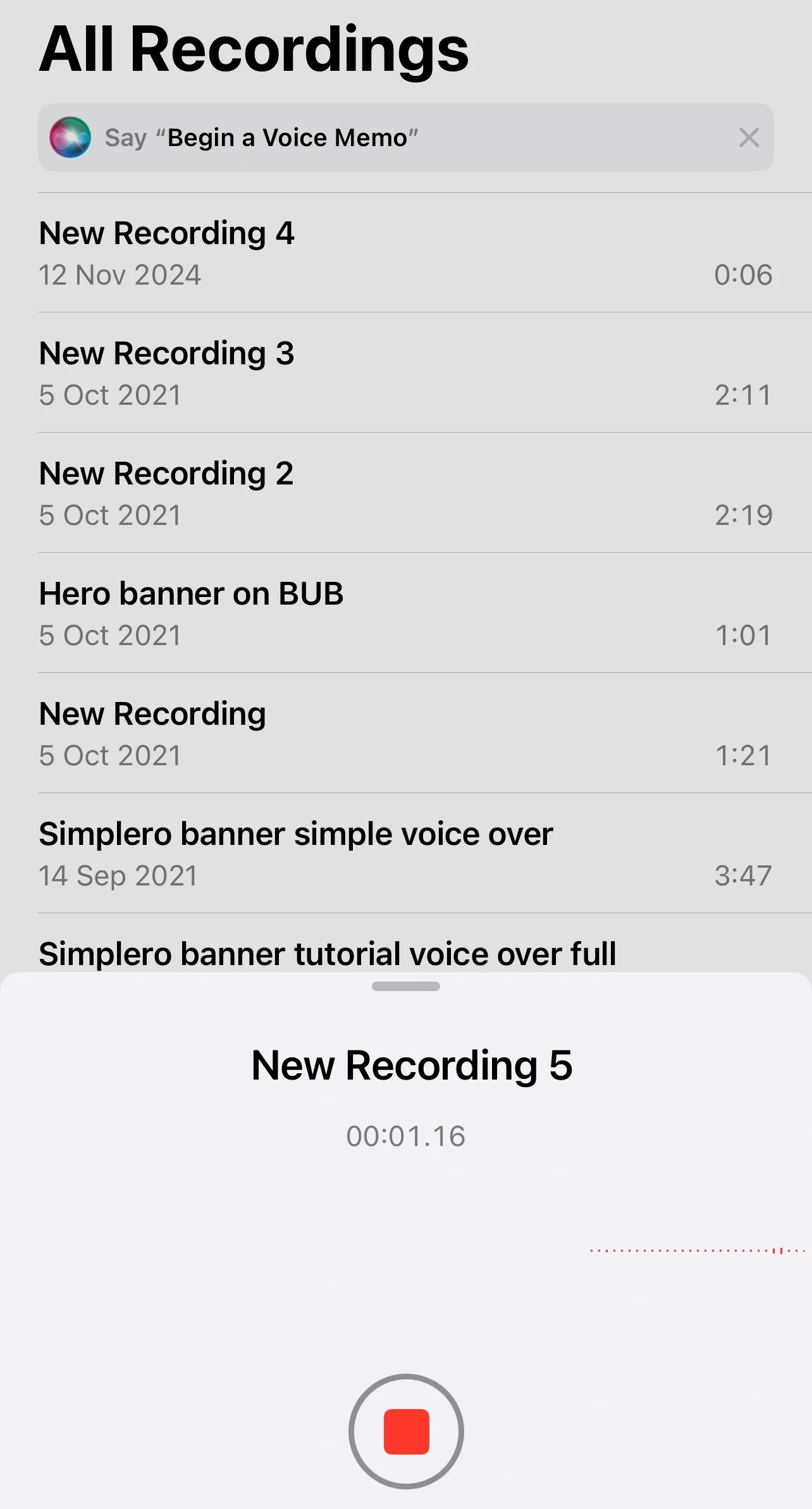Open the New Recording 2 memo
The width and height of the screenshot is (812, 1509).
[405, 493]
